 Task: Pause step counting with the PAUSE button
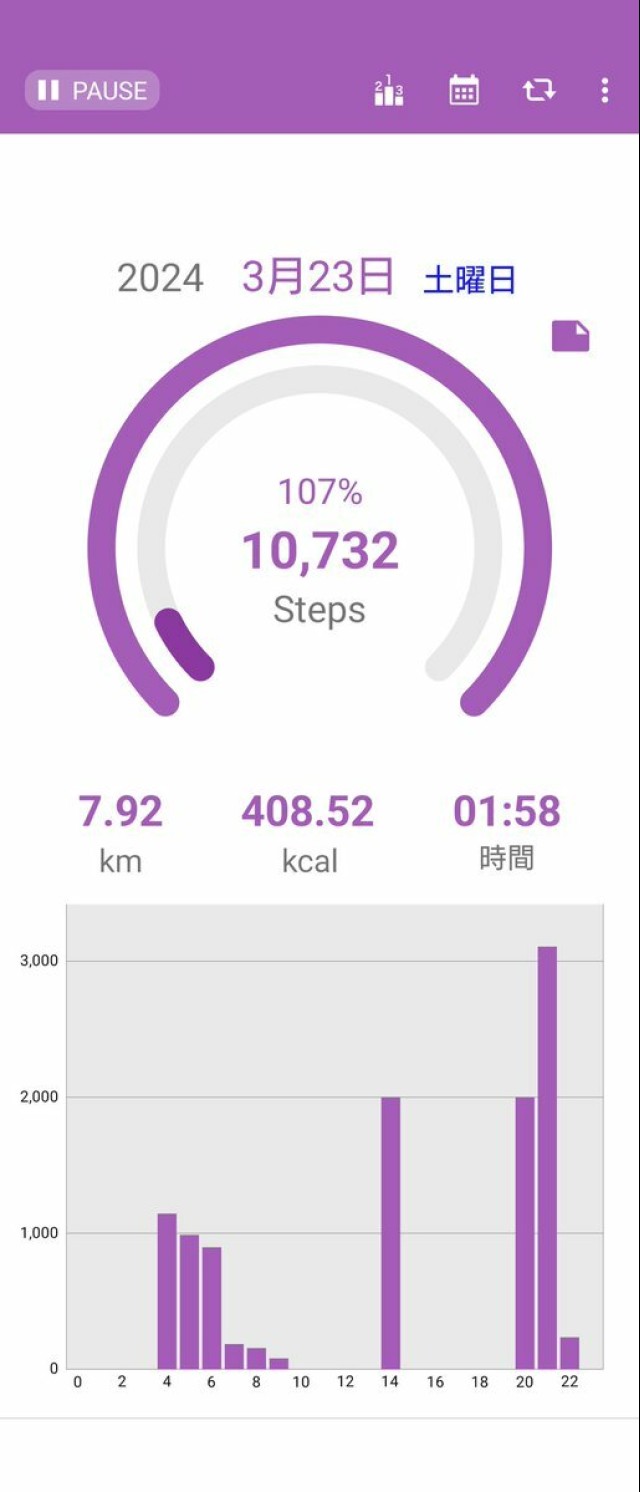click(x=92, y=91)
